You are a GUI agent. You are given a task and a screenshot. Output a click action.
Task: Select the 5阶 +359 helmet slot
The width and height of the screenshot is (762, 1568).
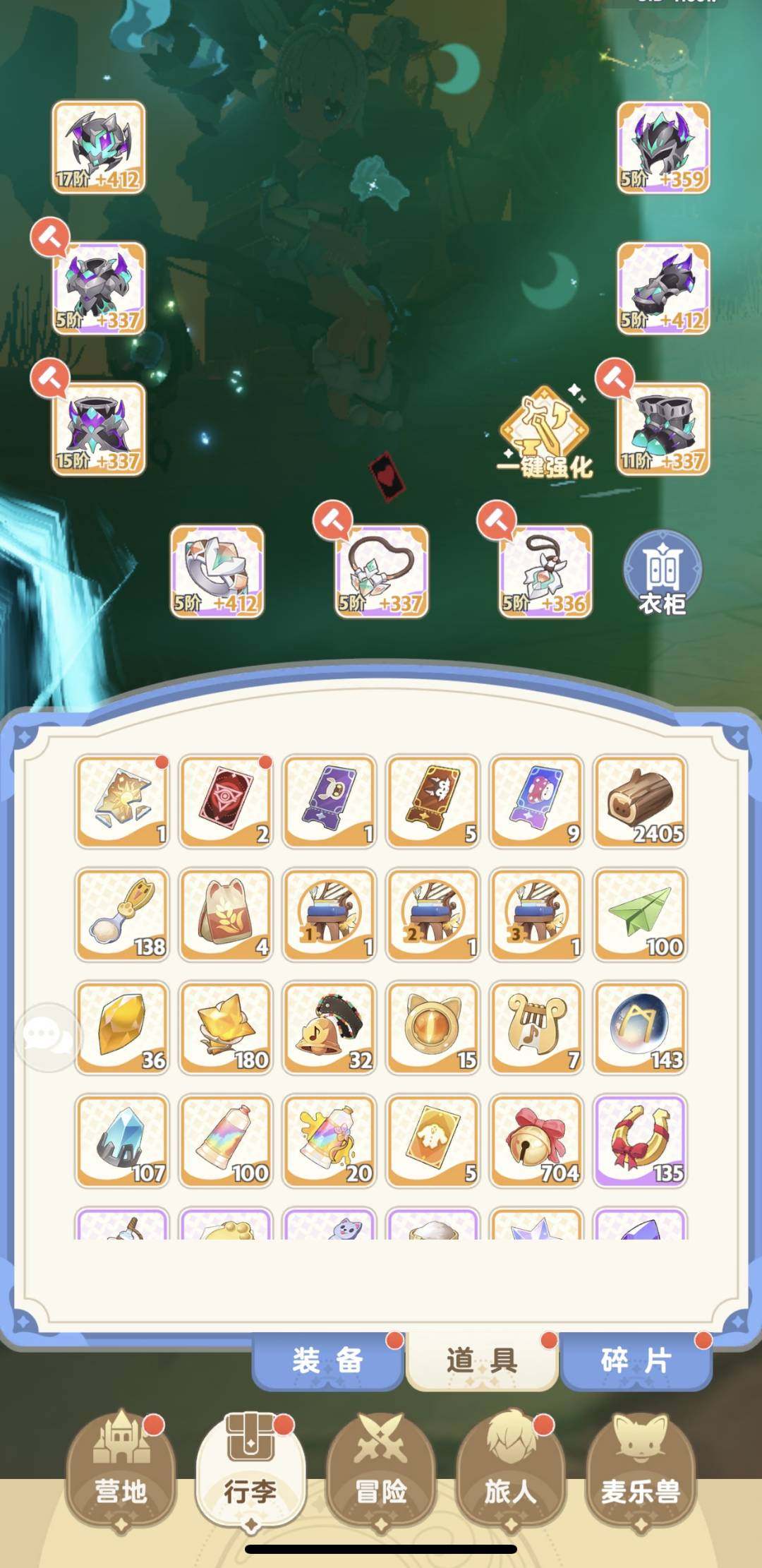click(x=663, y=147)
